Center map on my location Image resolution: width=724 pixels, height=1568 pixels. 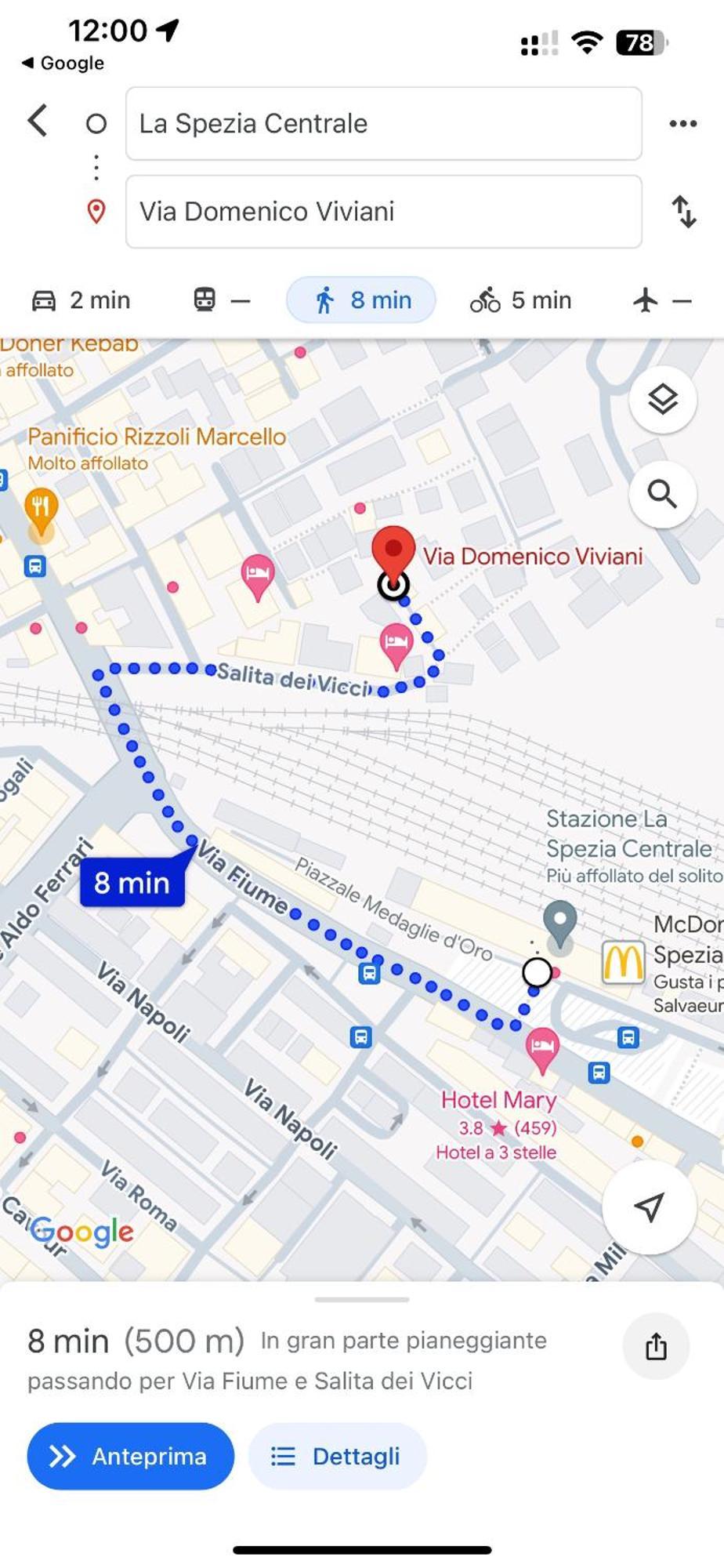click(x=649, y=1207)
